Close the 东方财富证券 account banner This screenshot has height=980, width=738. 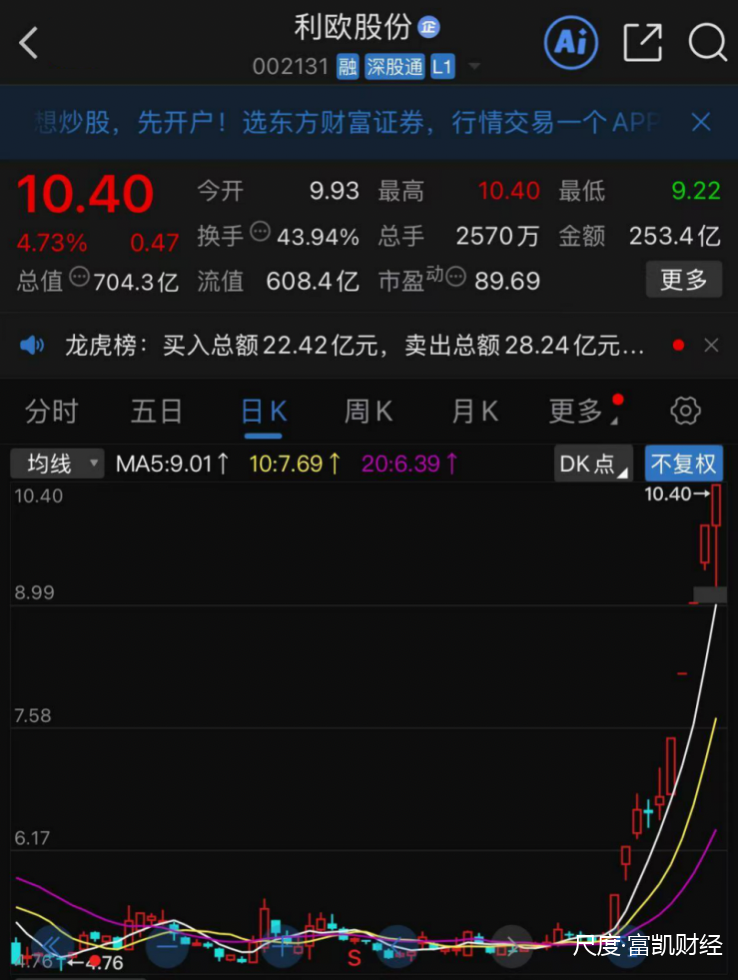pos(701,122)
